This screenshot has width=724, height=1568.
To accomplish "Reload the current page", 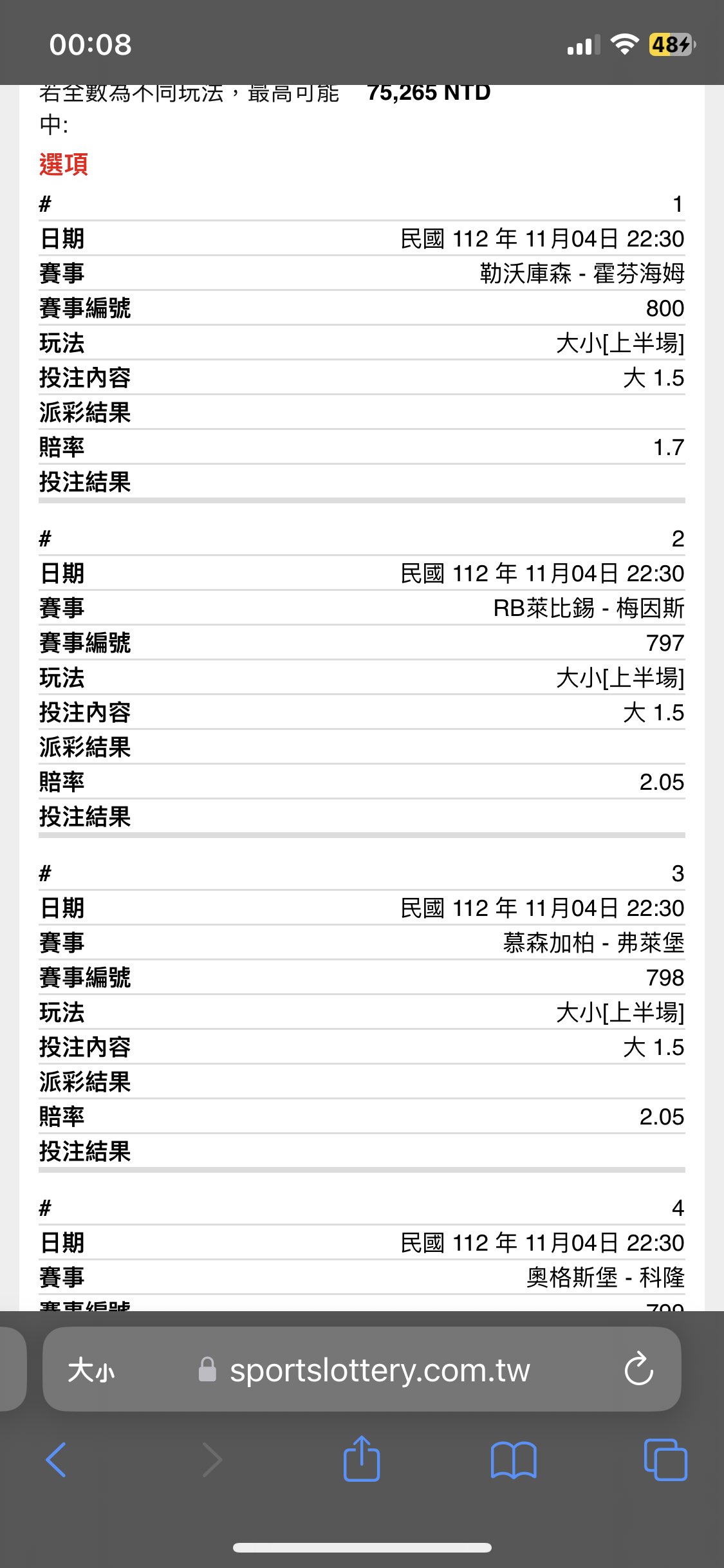I will pyautogui.click(x=638, y=1370).
